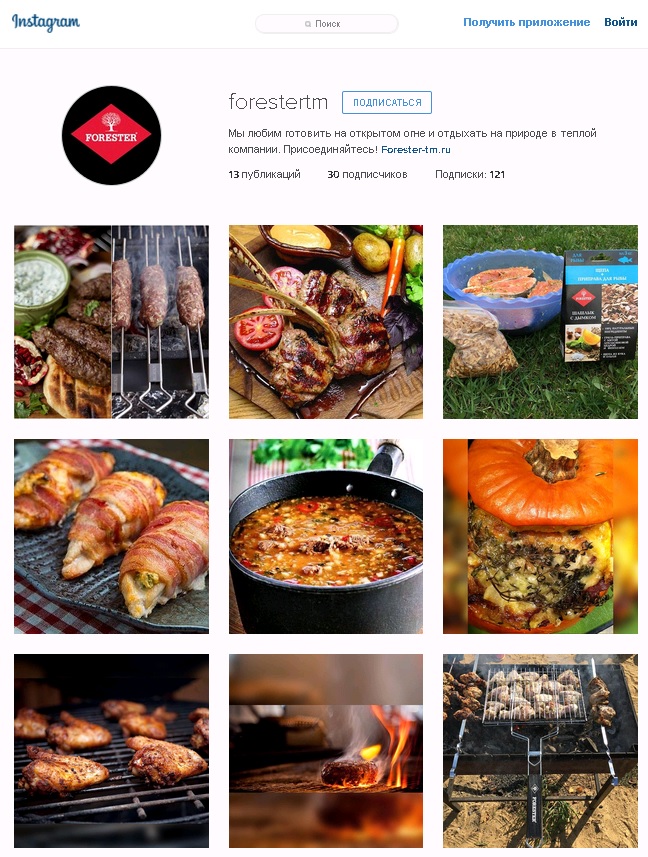Open the grilled lamb chops post
The height and width of the screenshot is (857, 648).
[x=326, y=321]
